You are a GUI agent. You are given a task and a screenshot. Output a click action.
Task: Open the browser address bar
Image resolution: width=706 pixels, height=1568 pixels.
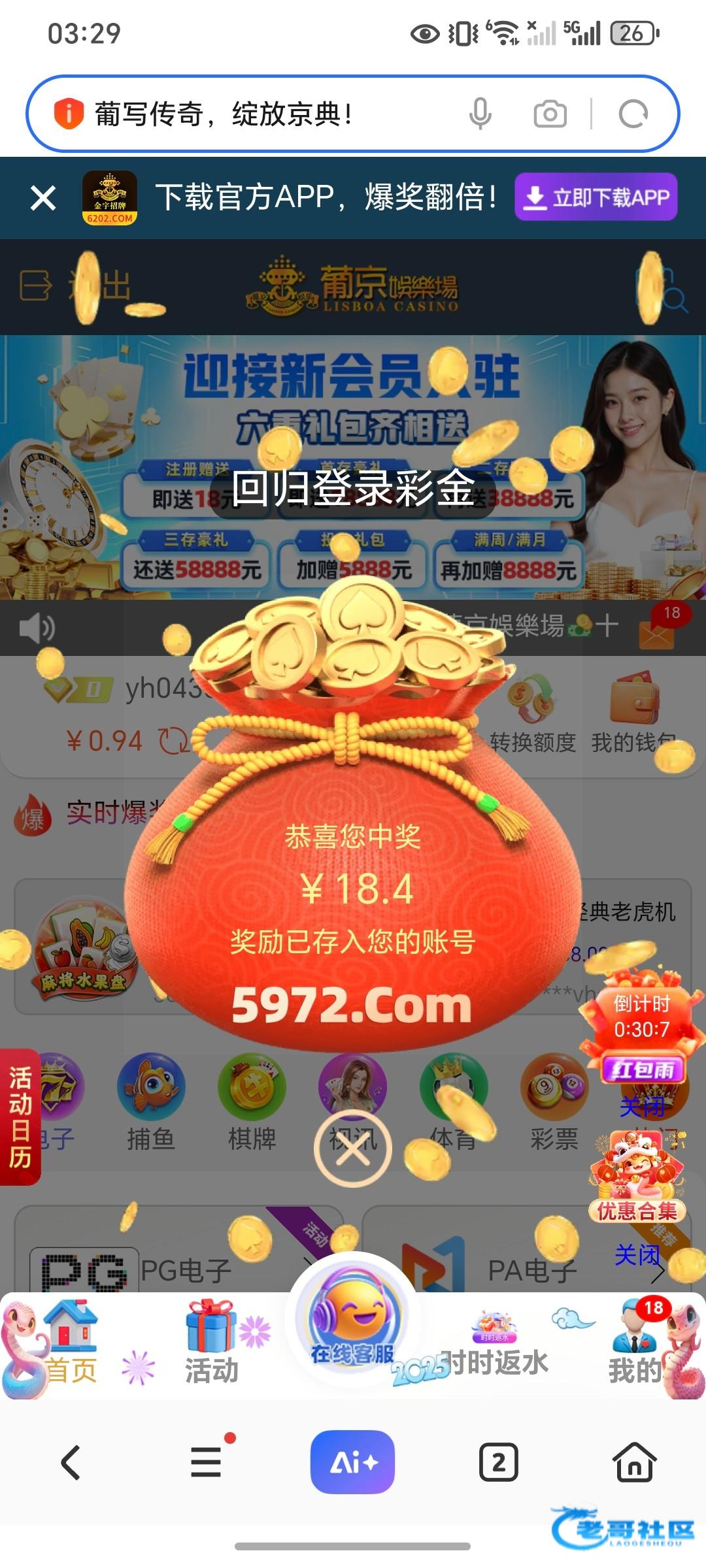click(261, 114)
